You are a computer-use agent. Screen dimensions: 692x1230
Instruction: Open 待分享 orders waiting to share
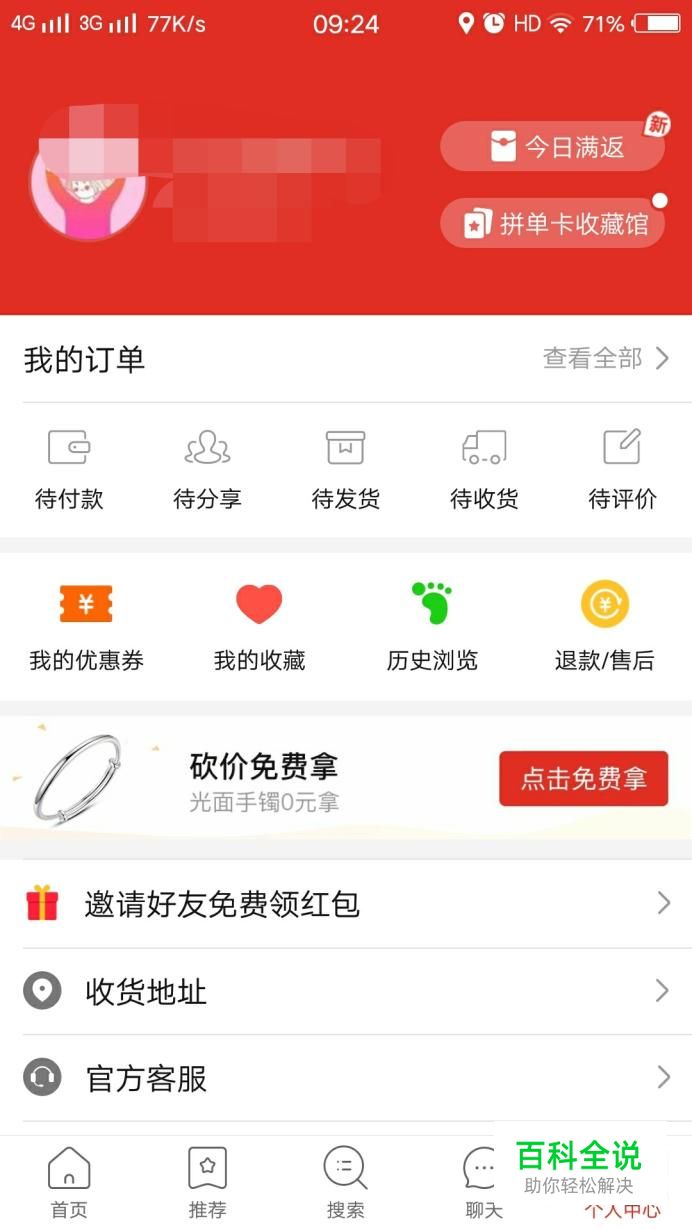pyautogui.click(x=207, y=469)
